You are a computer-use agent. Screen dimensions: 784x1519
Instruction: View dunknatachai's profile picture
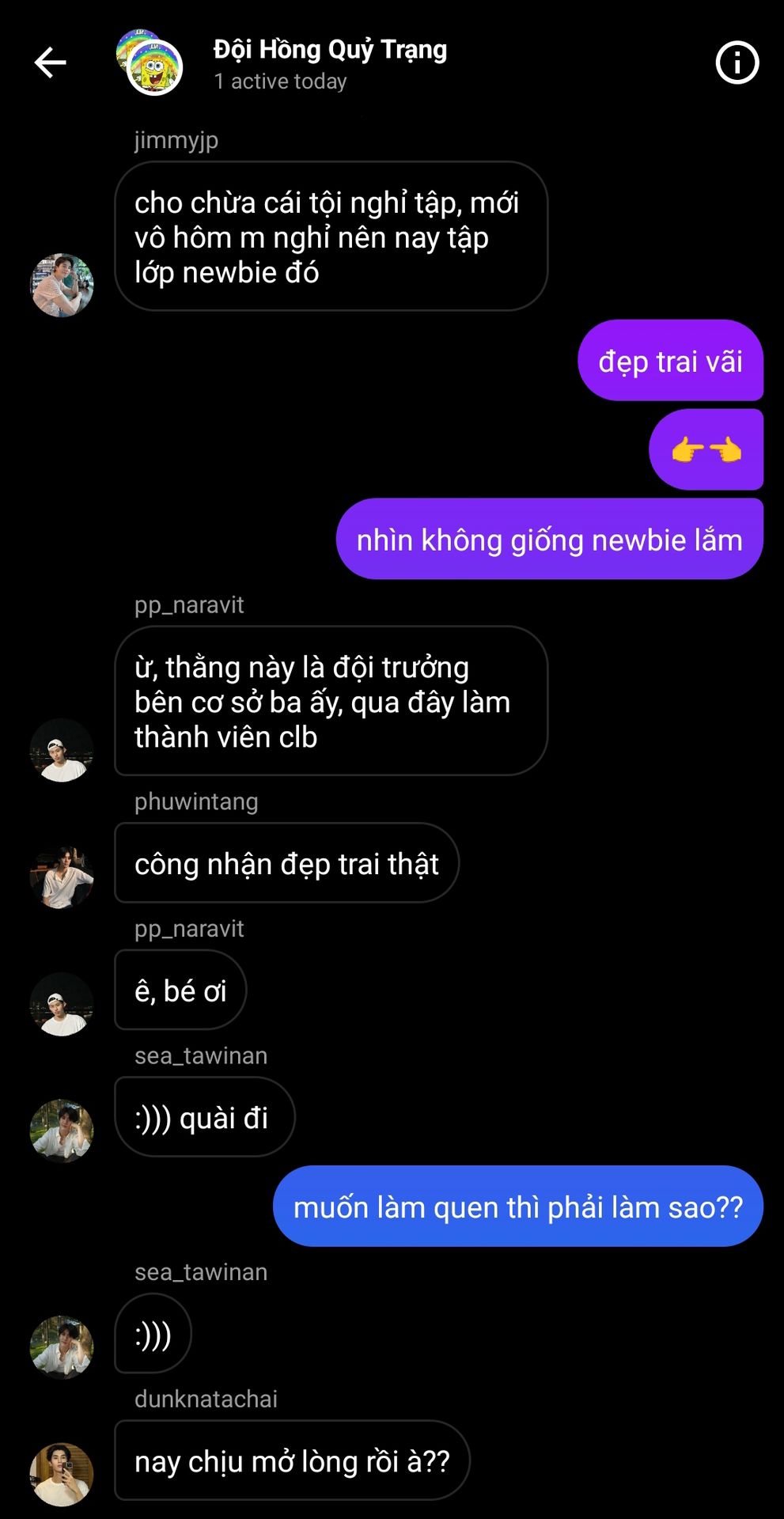[x=62, y=1475]
